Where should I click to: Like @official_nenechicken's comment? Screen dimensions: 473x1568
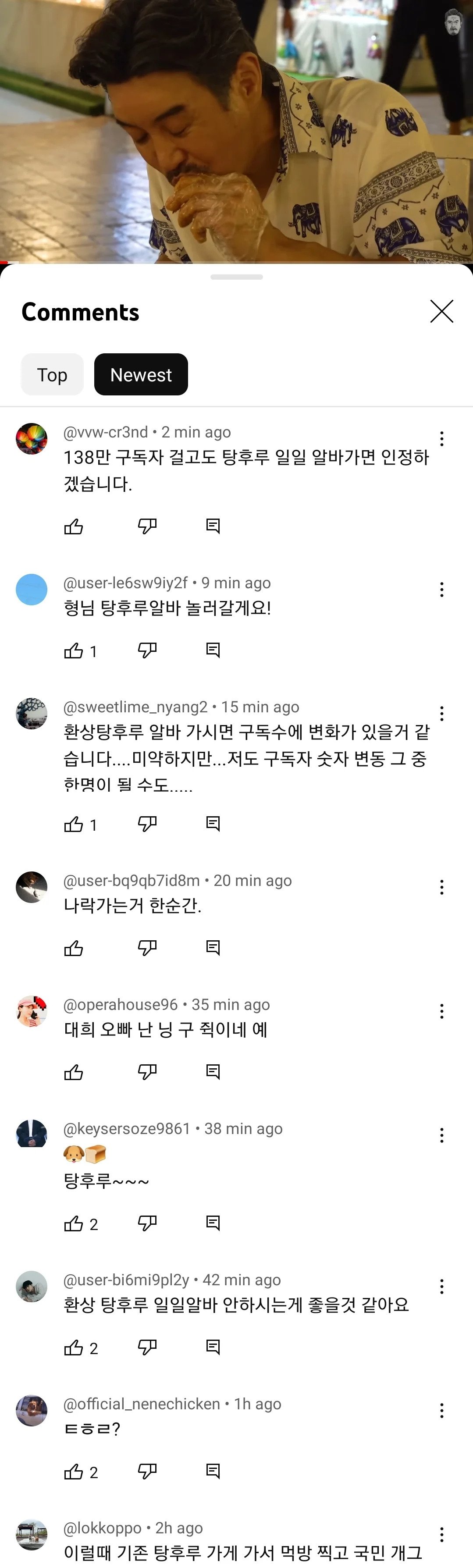[x=74, y=1471]
